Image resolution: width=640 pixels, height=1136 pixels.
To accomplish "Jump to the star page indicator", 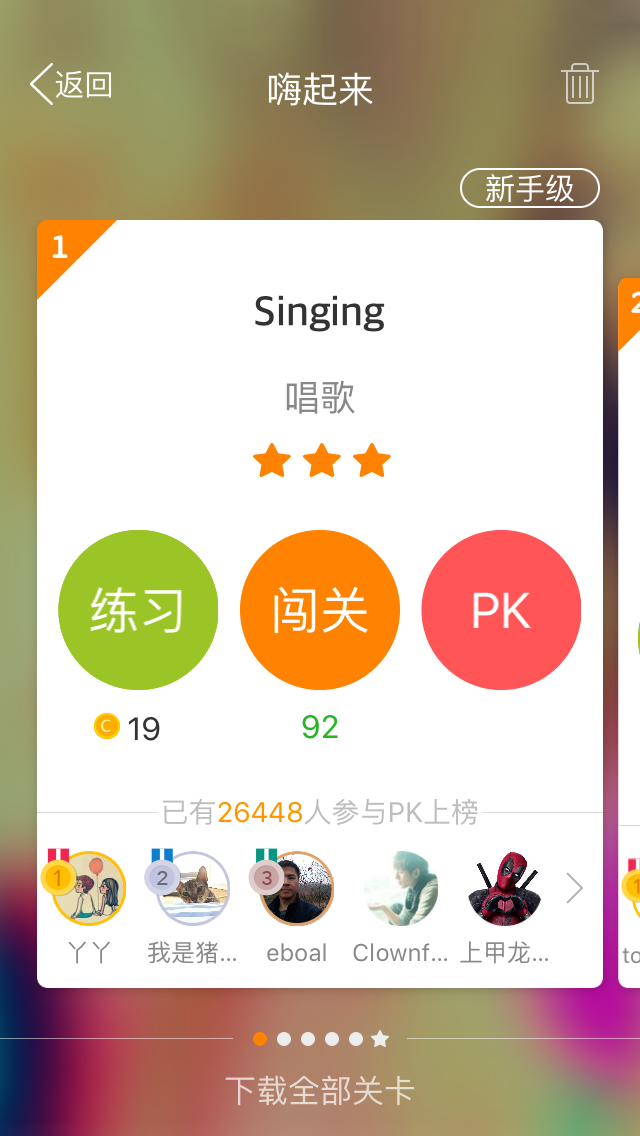I will [x=380, y=1039].
